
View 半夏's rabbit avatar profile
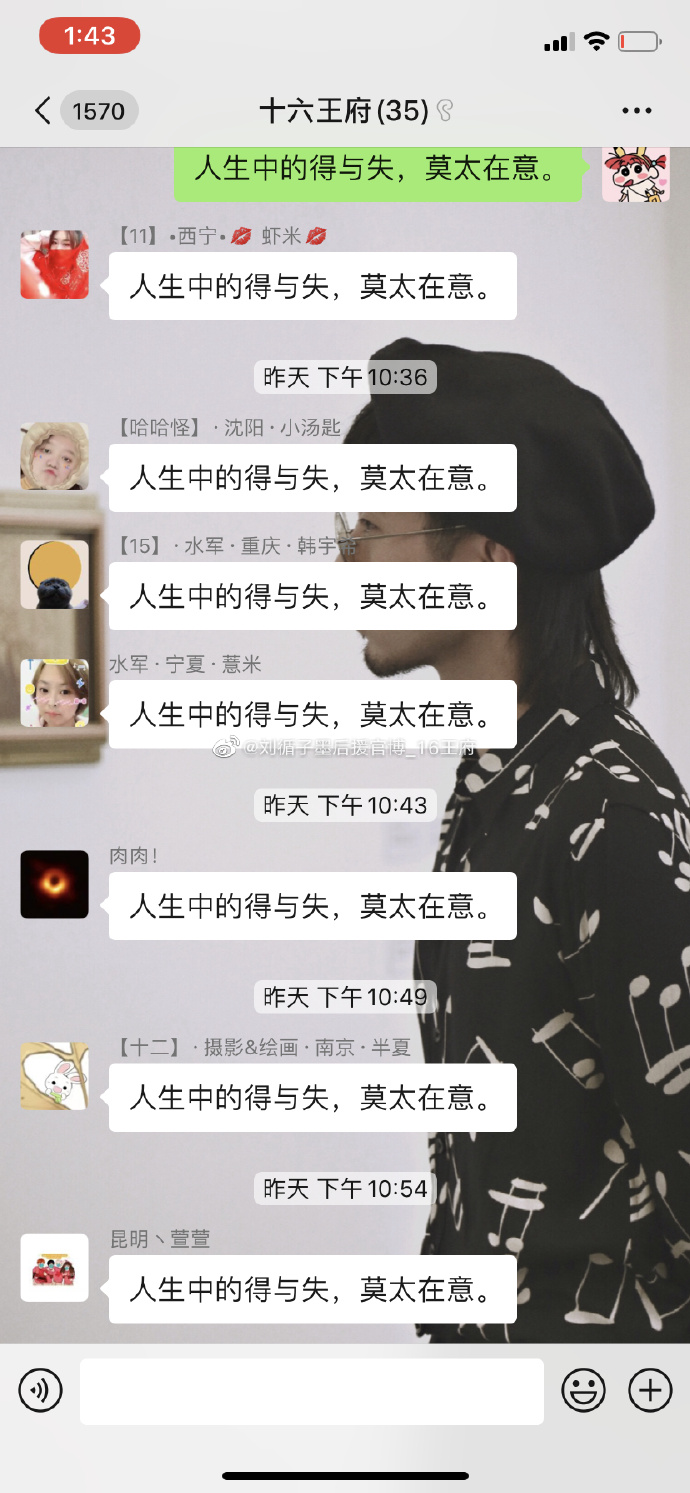click(x=55, y=1076)
